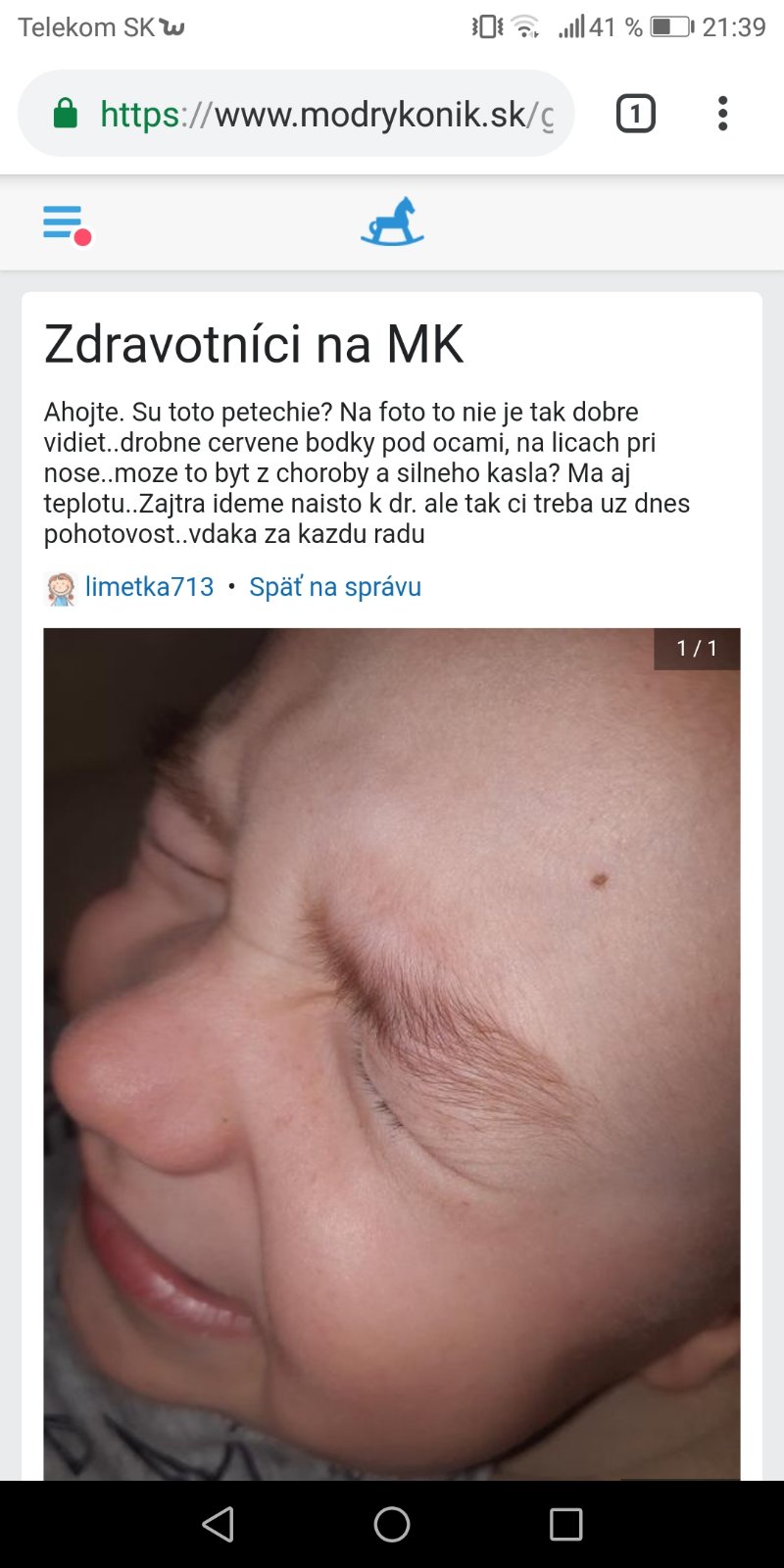Go to Modrý koník home via rocking horse icon

[392, 221]
